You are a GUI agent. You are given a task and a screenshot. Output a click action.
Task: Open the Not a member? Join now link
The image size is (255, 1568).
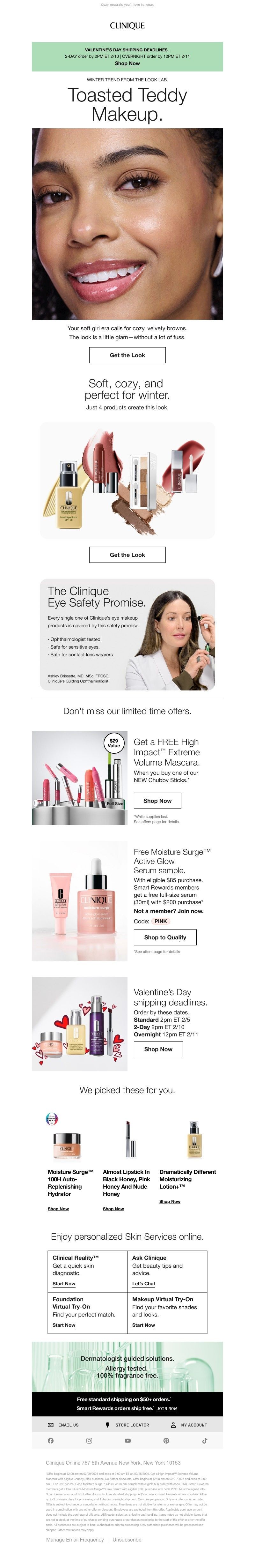click(169, 911)
